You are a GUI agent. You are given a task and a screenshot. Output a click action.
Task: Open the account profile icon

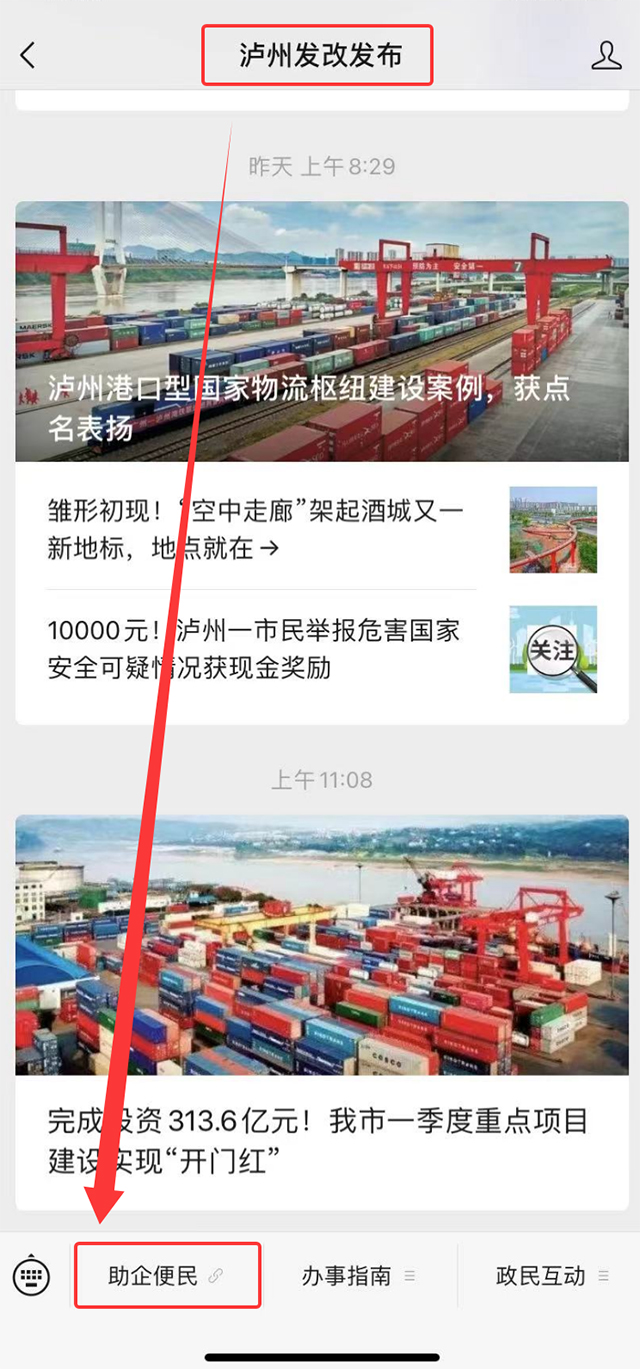click(606, 56)
